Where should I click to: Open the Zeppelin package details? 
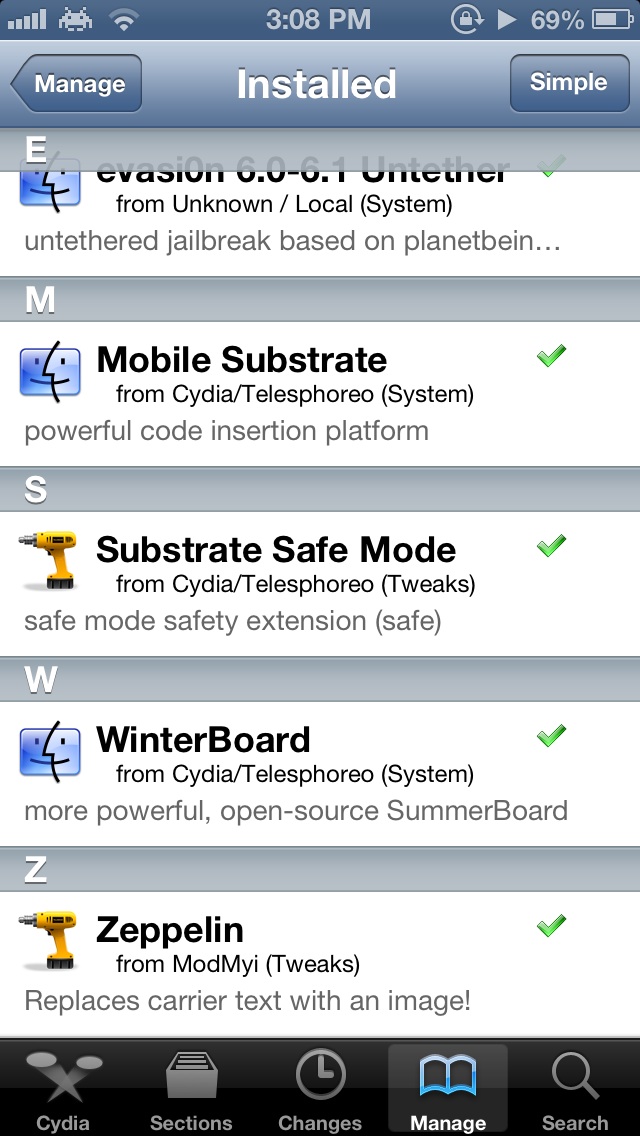[320, 963]
